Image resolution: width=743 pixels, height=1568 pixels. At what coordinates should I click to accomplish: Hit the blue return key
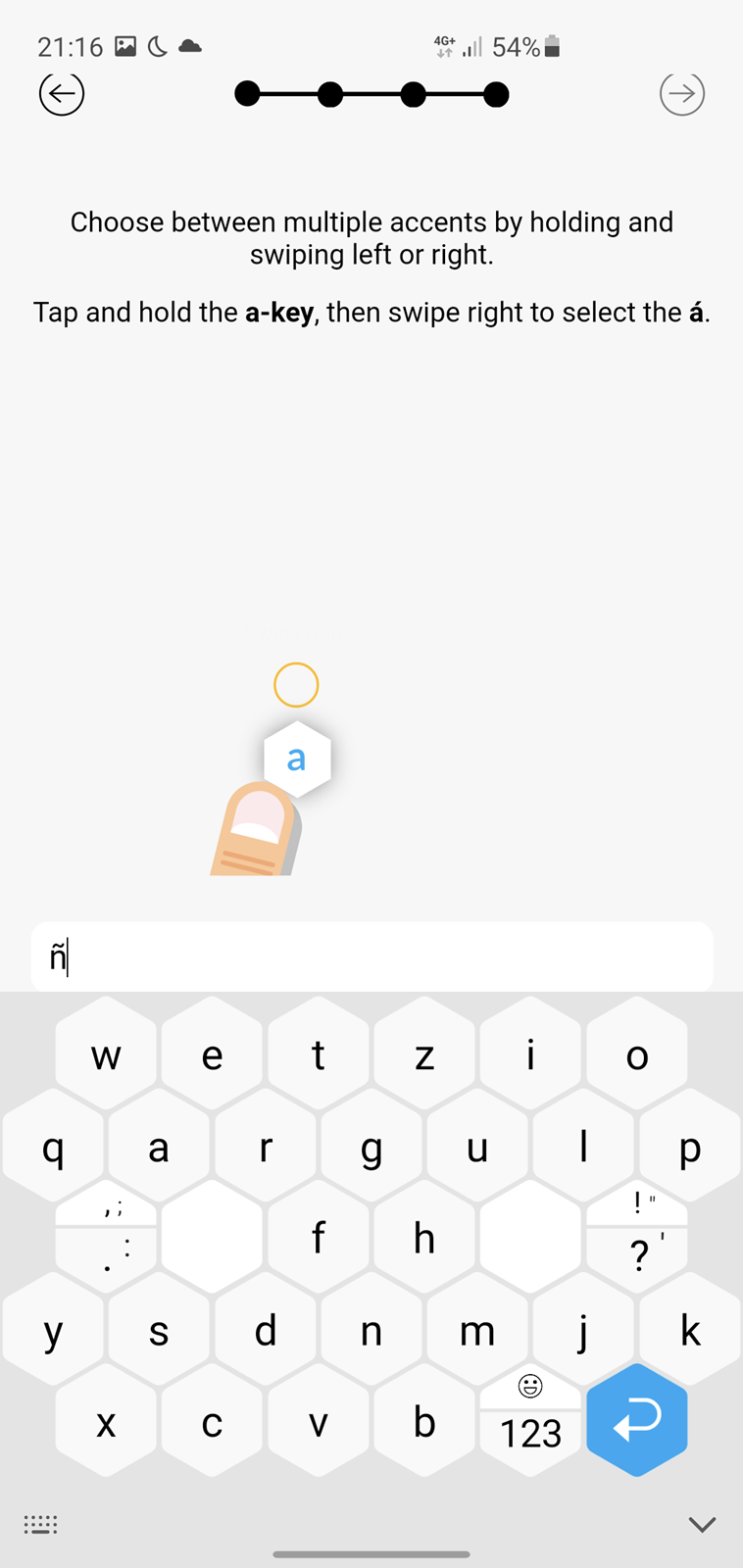636,1420
